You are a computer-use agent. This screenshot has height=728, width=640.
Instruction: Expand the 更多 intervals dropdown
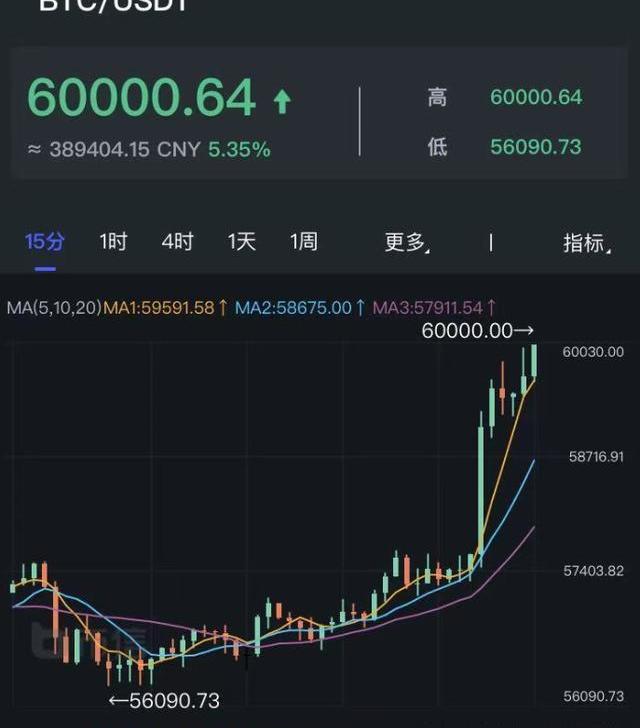click(406, 242)
